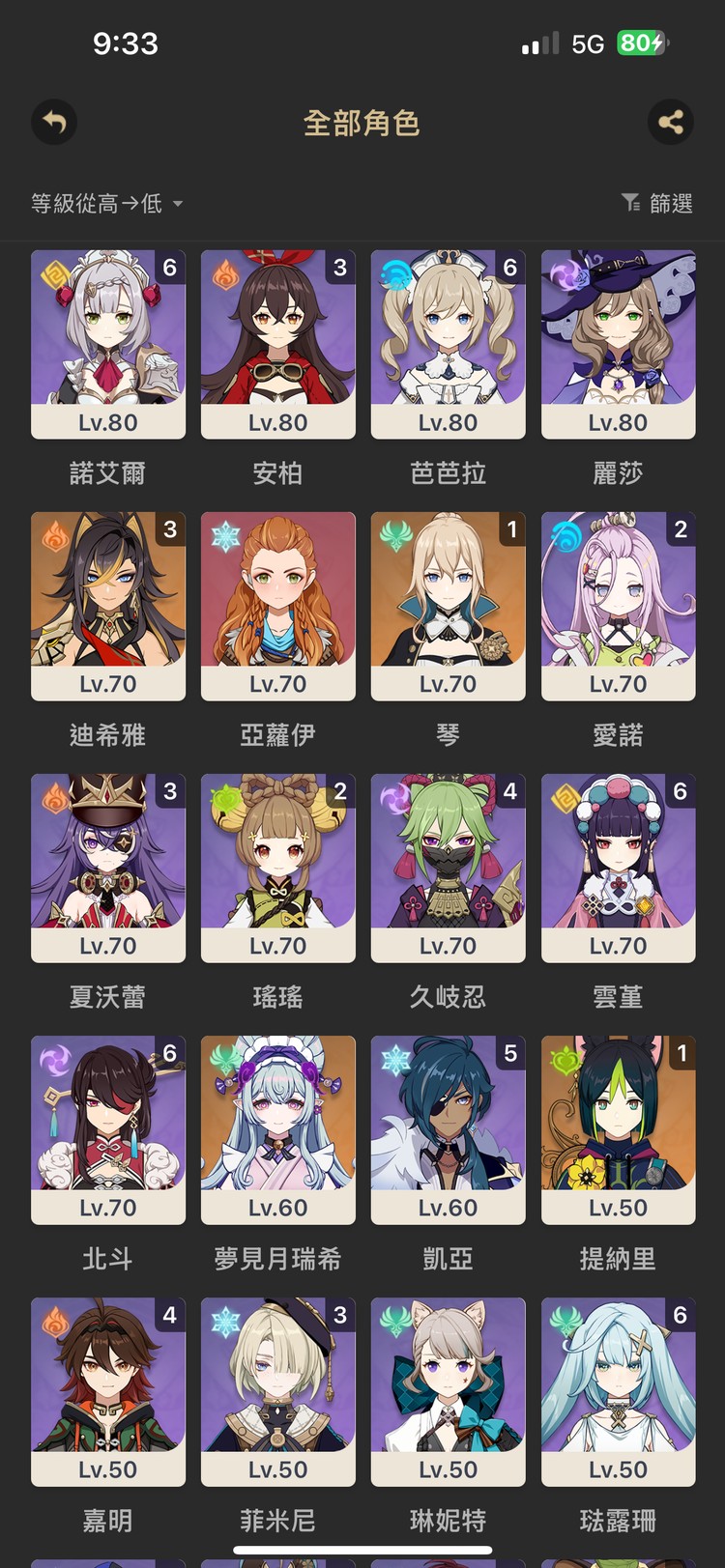725x1568 pixels.
Task: Tap the back arrow at top left
Action: click(x=54, y=123)
